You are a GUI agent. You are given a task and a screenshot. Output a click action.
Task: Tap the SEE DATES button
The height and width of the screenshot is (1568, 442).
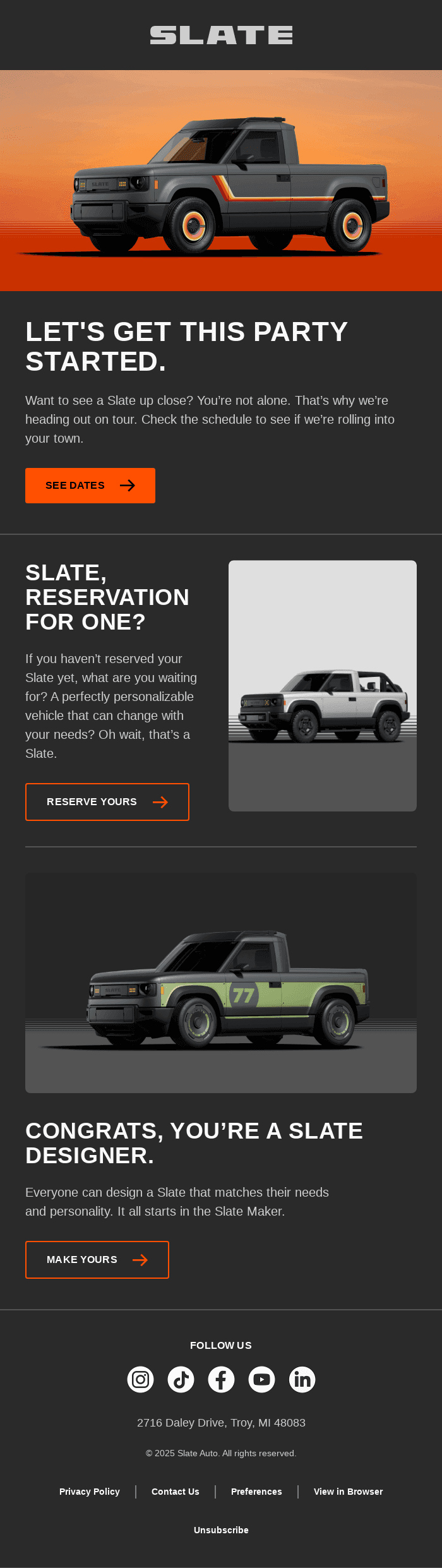[x=90, y=486]
